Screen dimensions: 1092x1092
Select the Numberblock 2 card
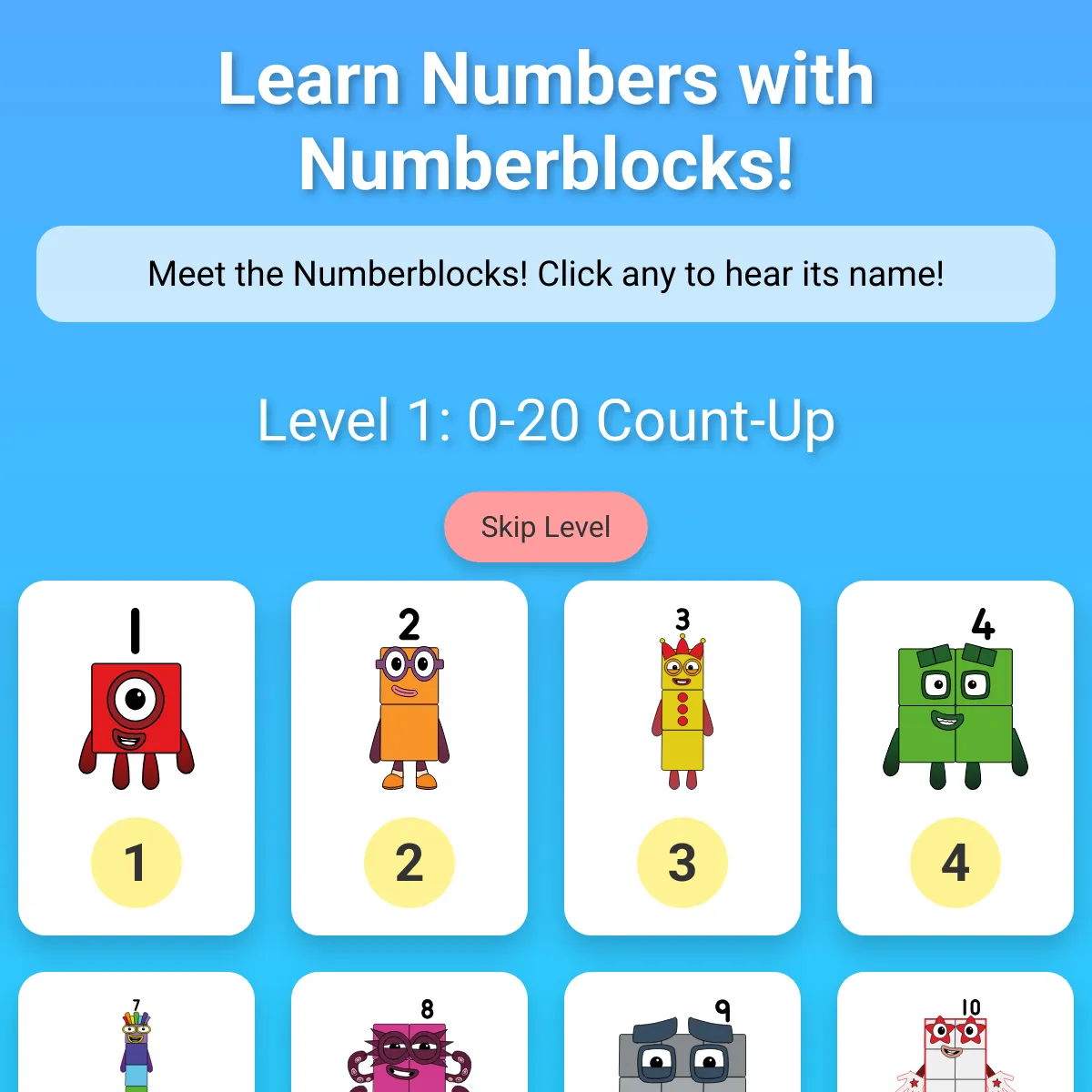coord(409,757)
